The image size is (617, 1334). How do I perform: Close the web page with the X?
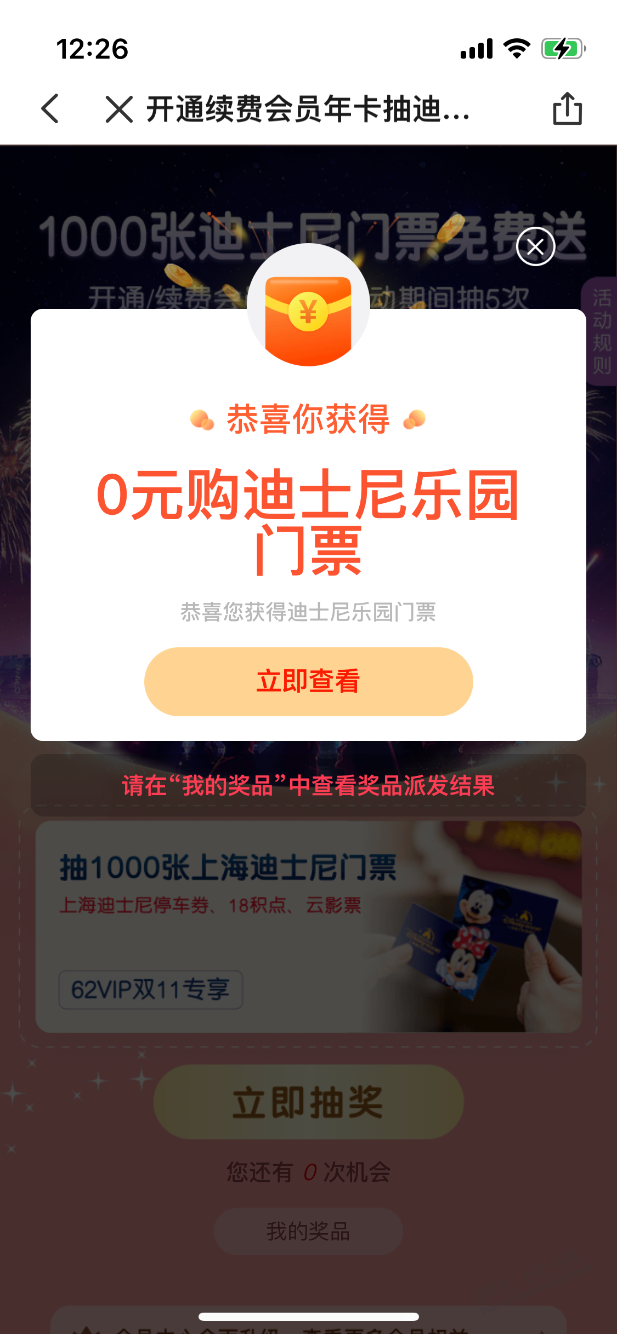tap(119, 109)
